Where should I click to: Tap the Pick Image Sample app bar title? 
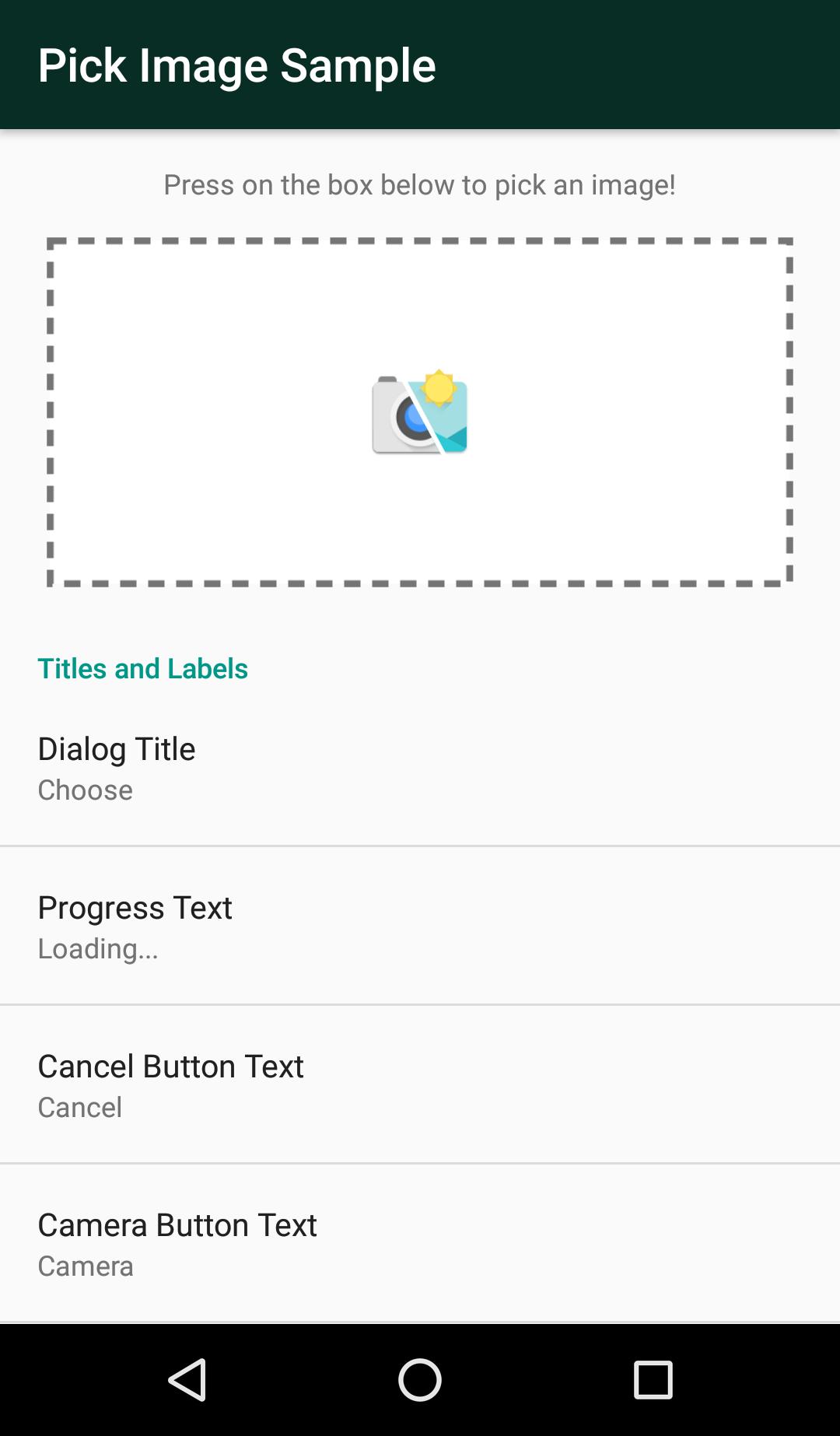pos(237,65)
